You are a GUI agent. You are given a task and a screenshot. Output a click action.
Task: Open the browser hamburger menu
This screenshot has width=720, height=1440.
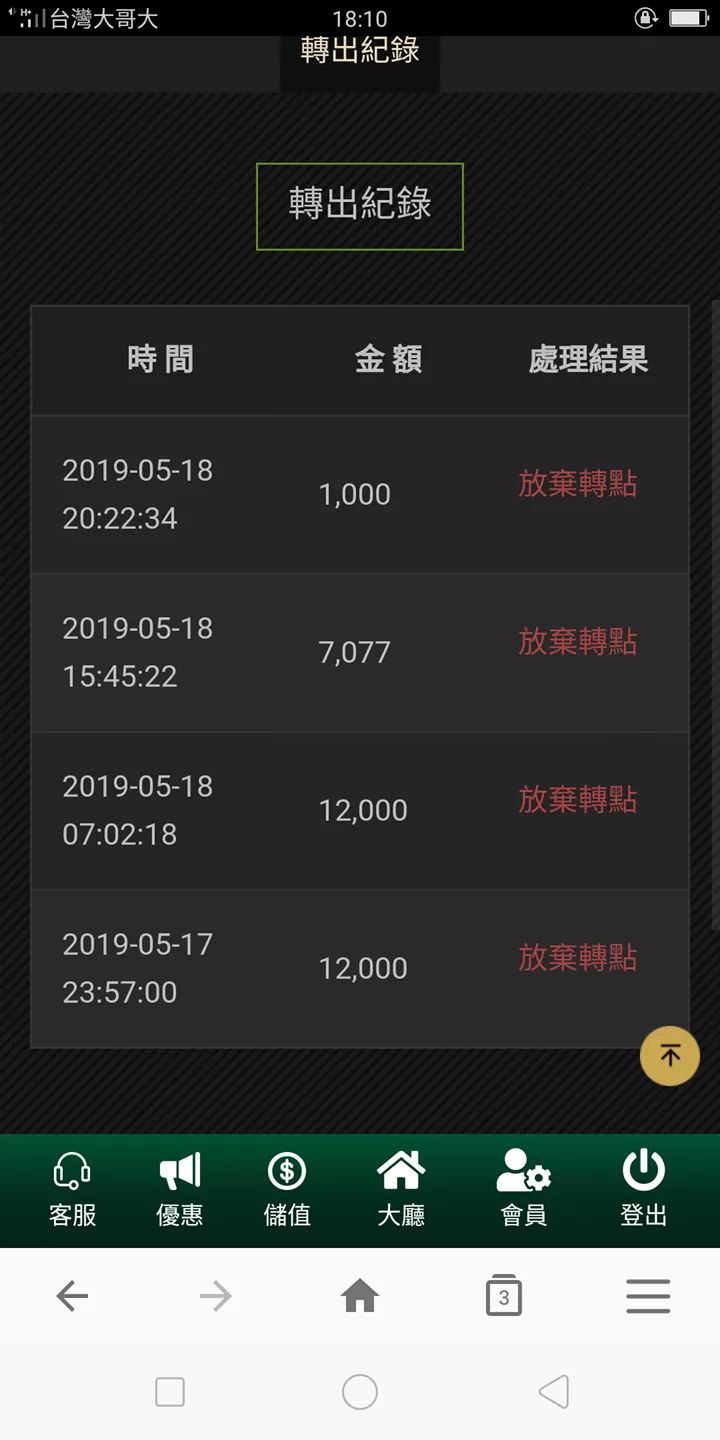tap(648, 1297)
